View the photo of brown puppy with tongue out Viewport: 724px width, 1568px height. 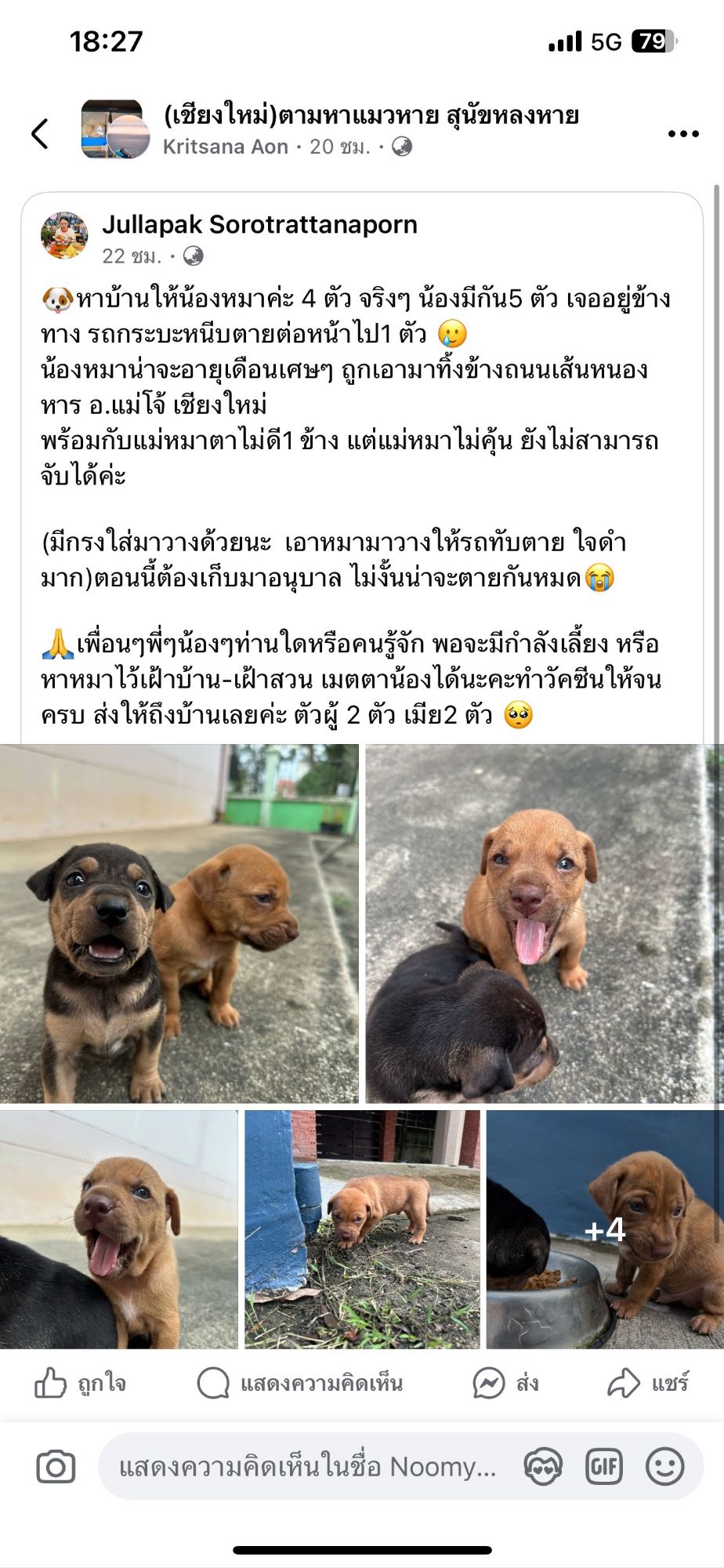tap(542, 923)
